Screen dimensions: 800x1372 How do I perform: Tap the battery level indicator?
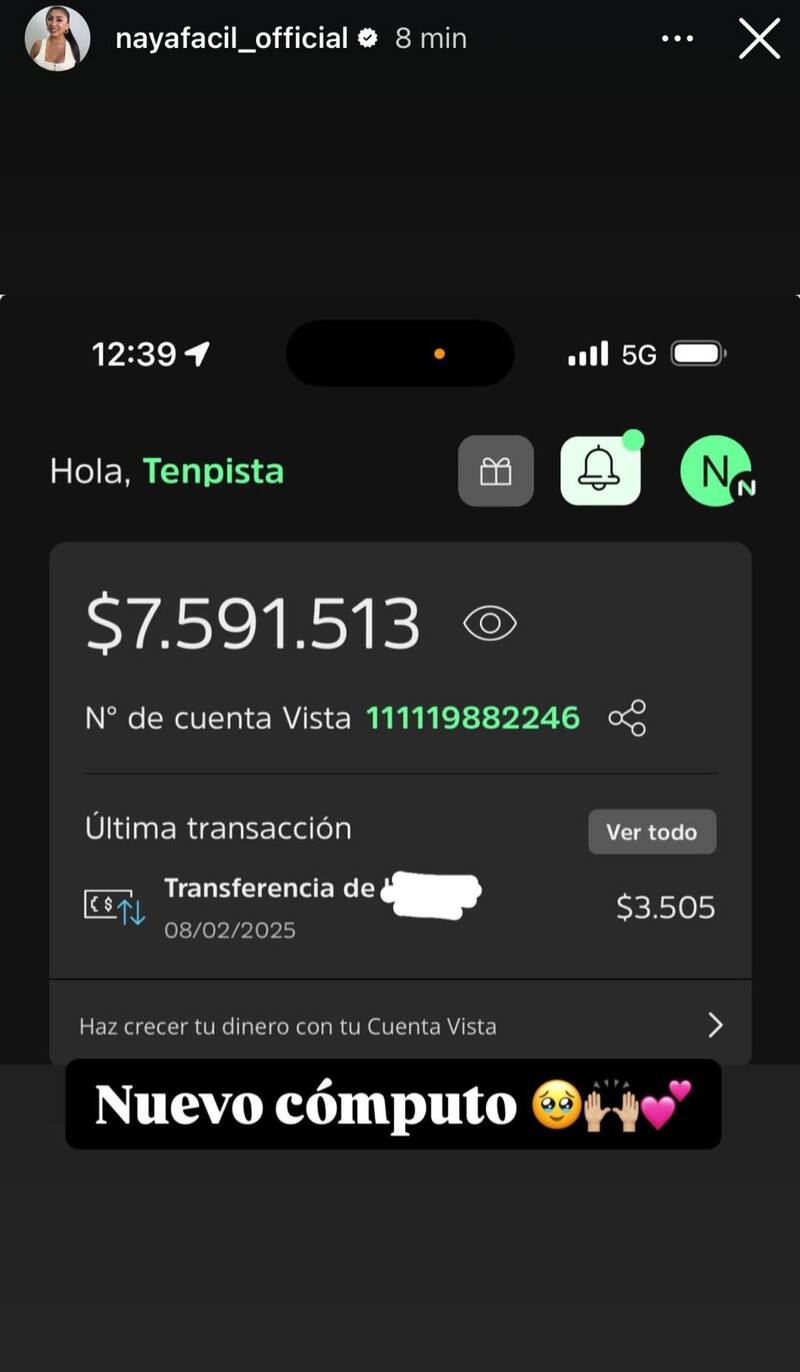[698, 352]
